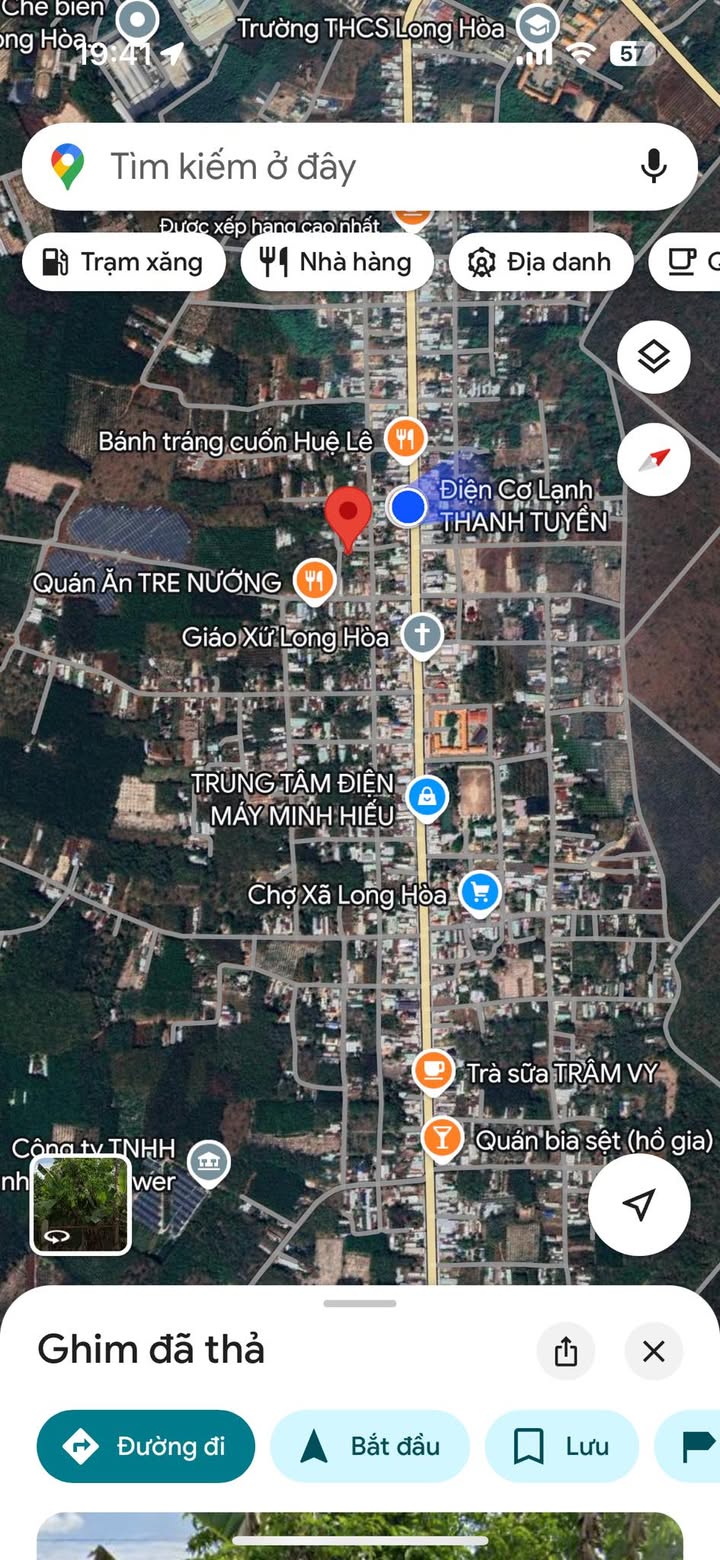
Task: Start voice search with the microphone
Action: pos(654,166)
